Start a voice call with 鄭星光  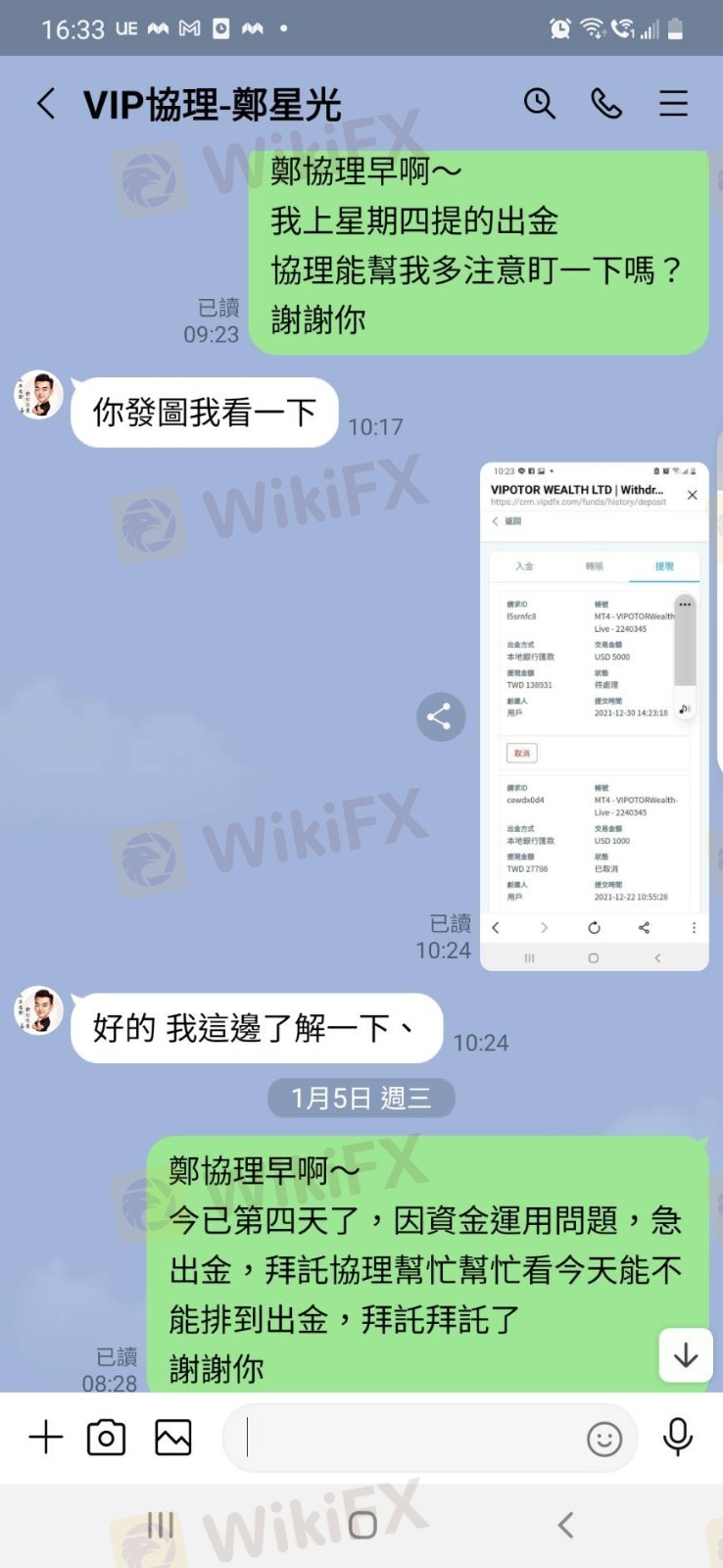(605, 104)
